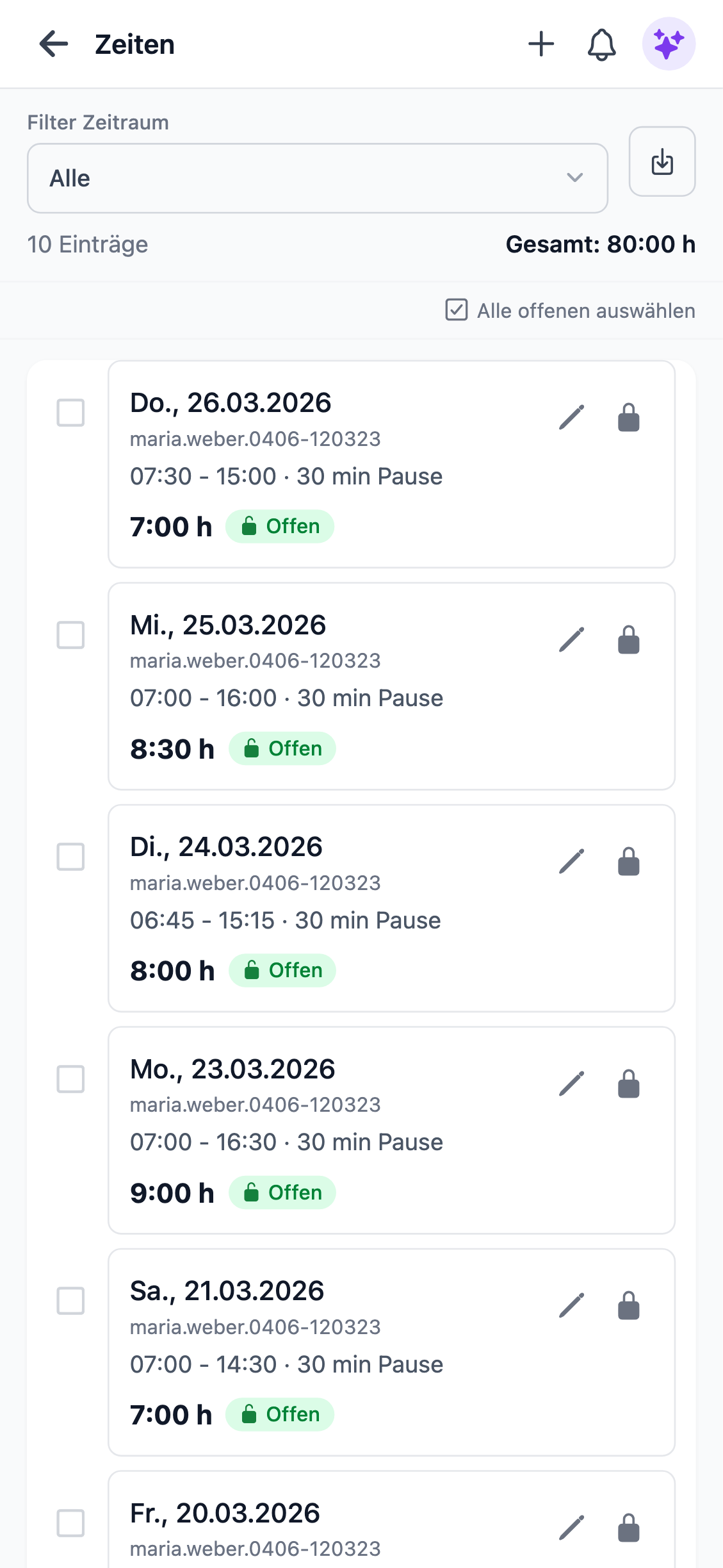Click the chevron in the Alle filter
723x1568 pixels.
(x=574, y=177)
